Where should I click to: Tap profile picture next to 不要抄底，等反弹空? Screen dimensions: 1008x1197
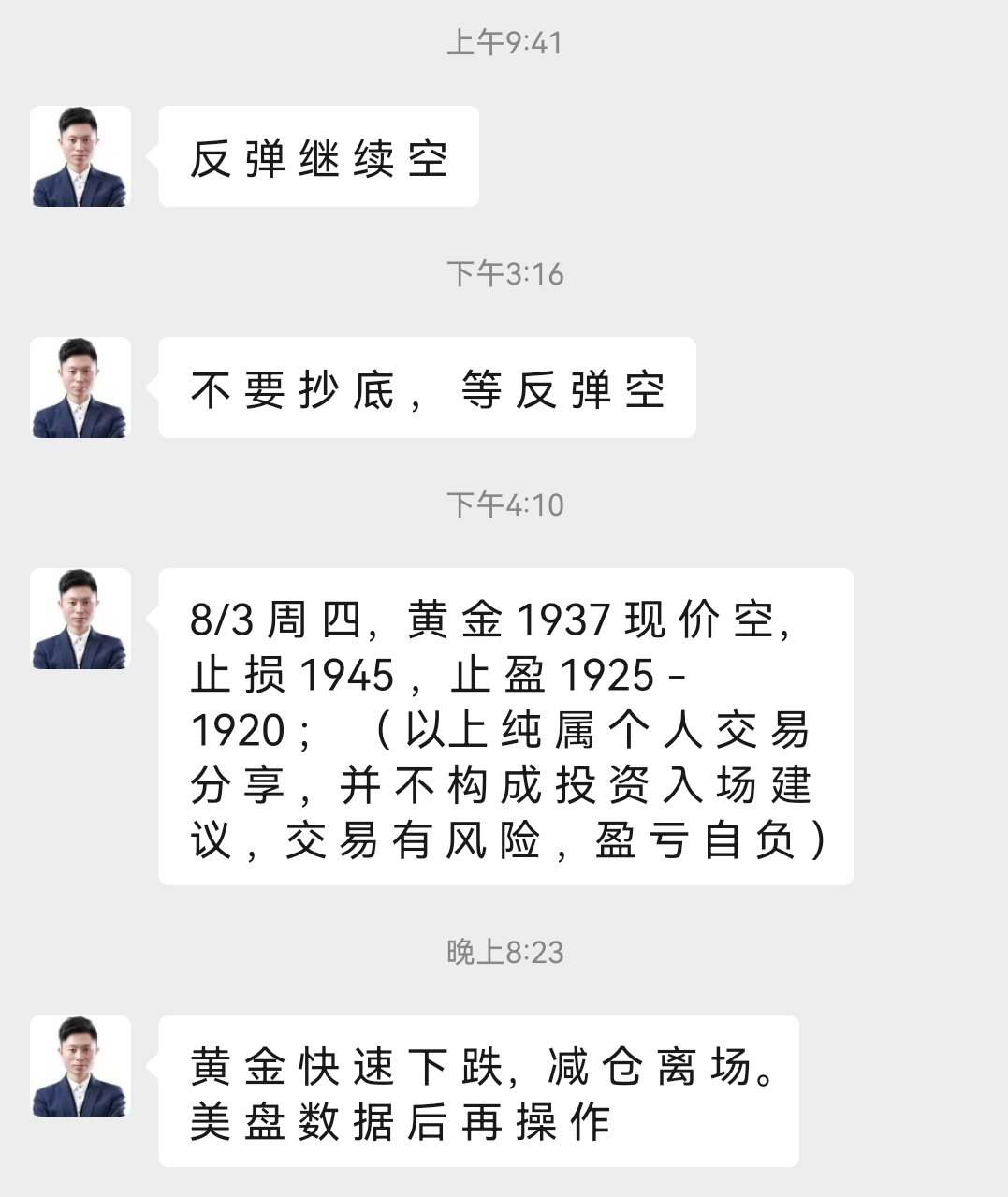[x=80, y=387]
